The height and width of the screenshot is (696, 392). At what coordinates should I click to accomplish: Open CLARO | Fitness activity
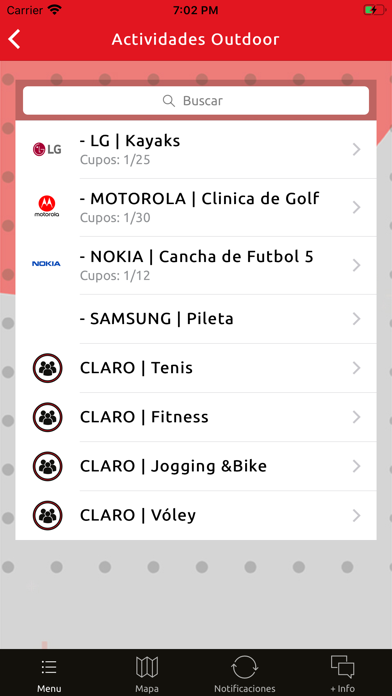coord(196,417)
